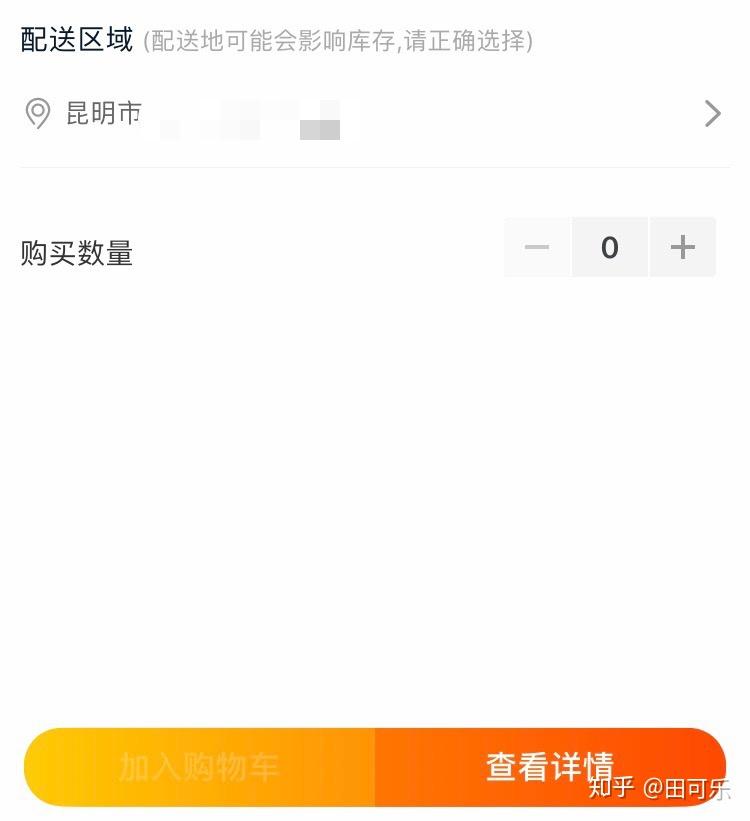Select the map marker beside 昆明市
Image resolution: width=750 pixels, height=821 pixels.
pos(38,113)
